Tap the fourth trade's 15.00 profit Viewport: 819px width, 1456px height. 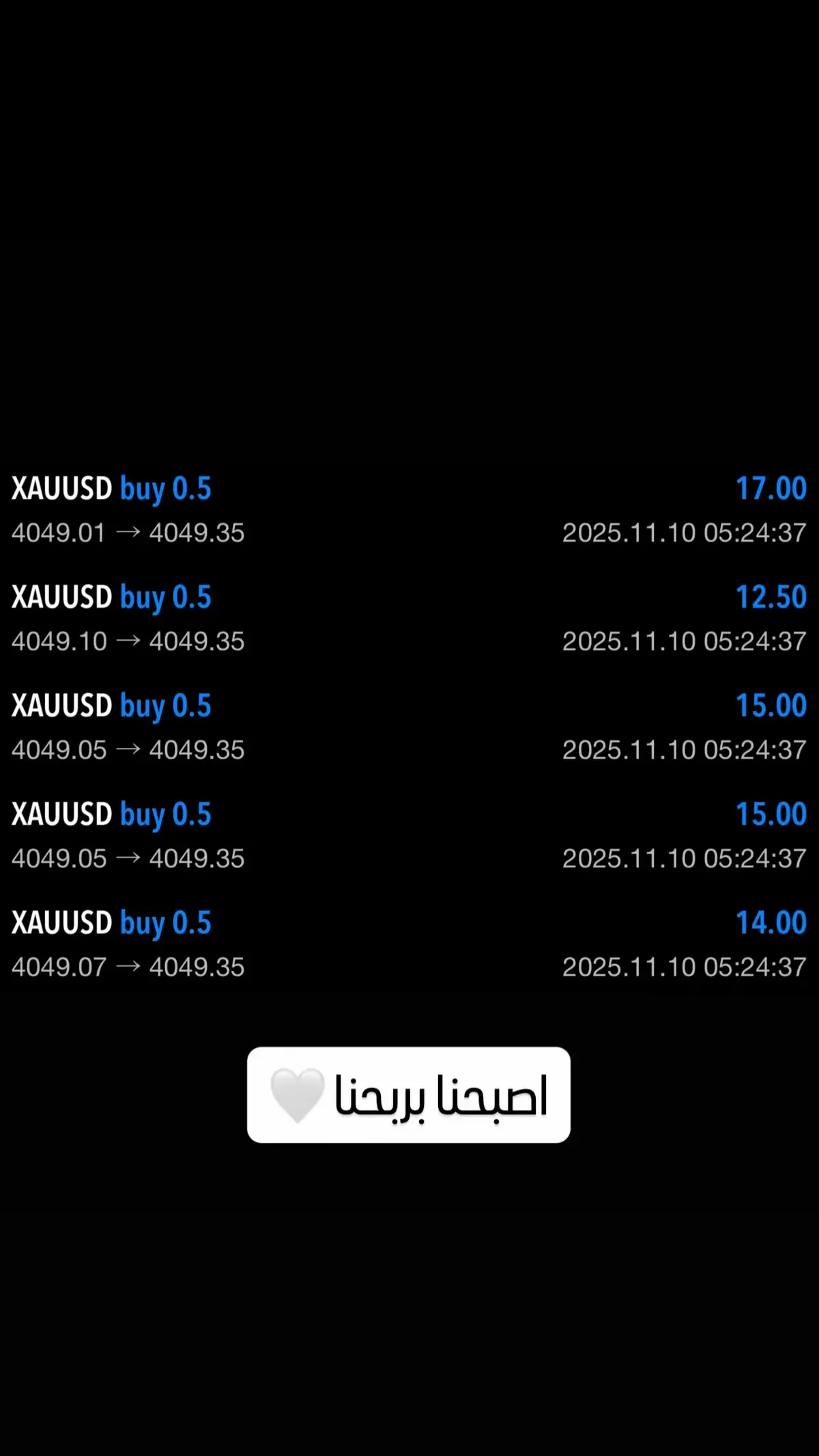770,813
